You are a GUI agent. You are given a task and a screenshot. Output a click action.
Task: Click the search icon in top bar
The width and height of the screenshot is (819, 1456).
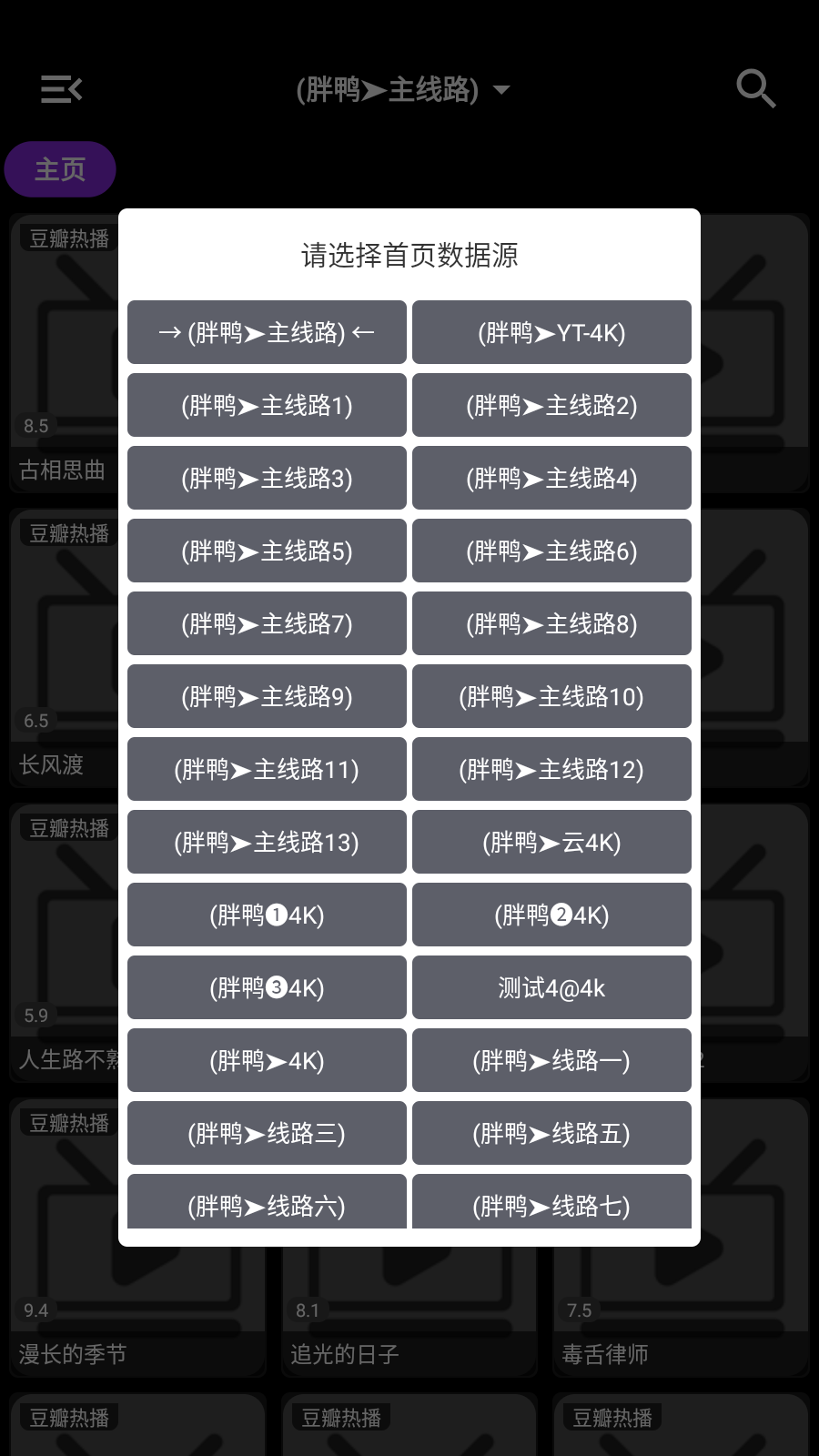click(755, 88)
